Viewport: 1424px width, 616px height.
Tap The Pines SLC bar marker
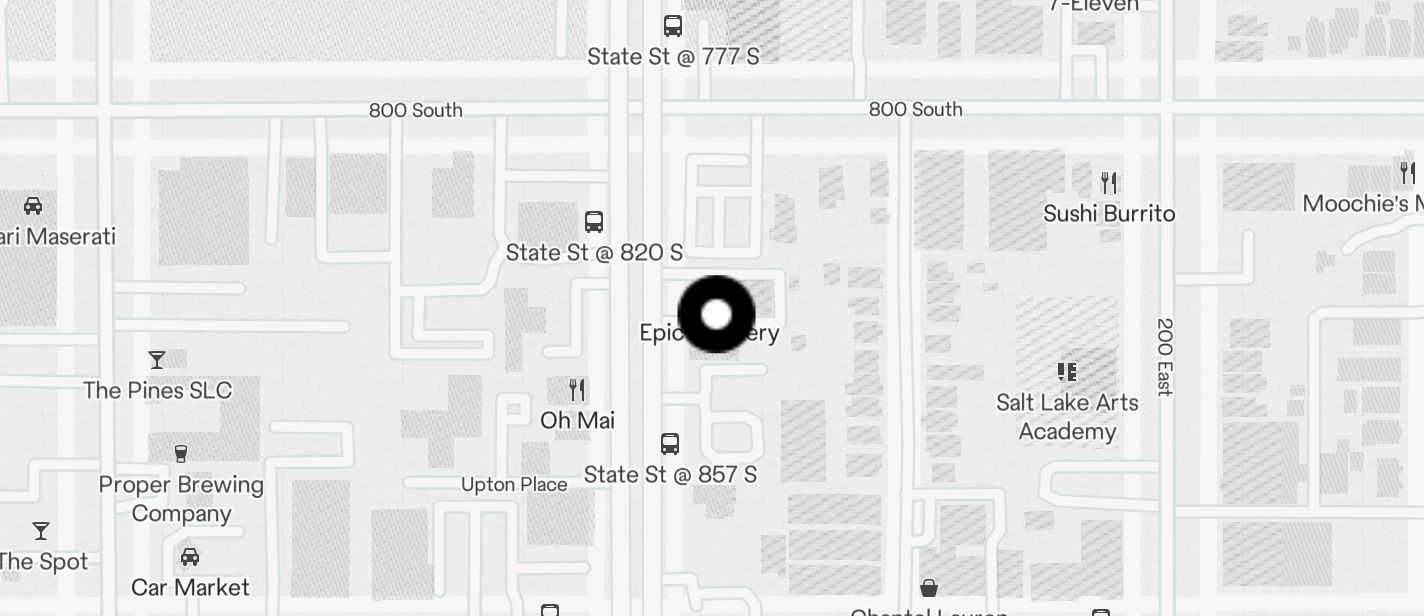157,360
